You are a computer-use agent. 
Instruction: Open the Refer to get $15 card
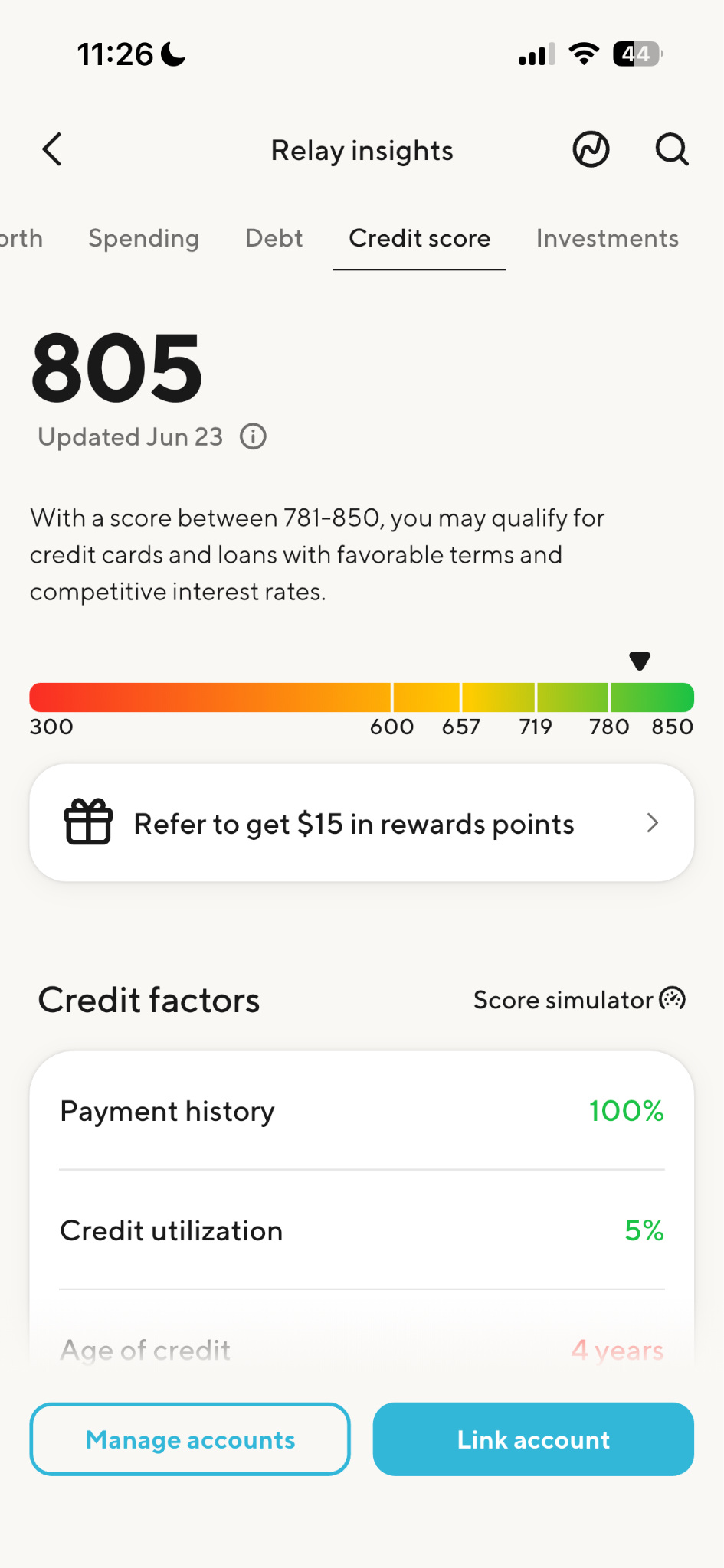[x=362, y=823]
